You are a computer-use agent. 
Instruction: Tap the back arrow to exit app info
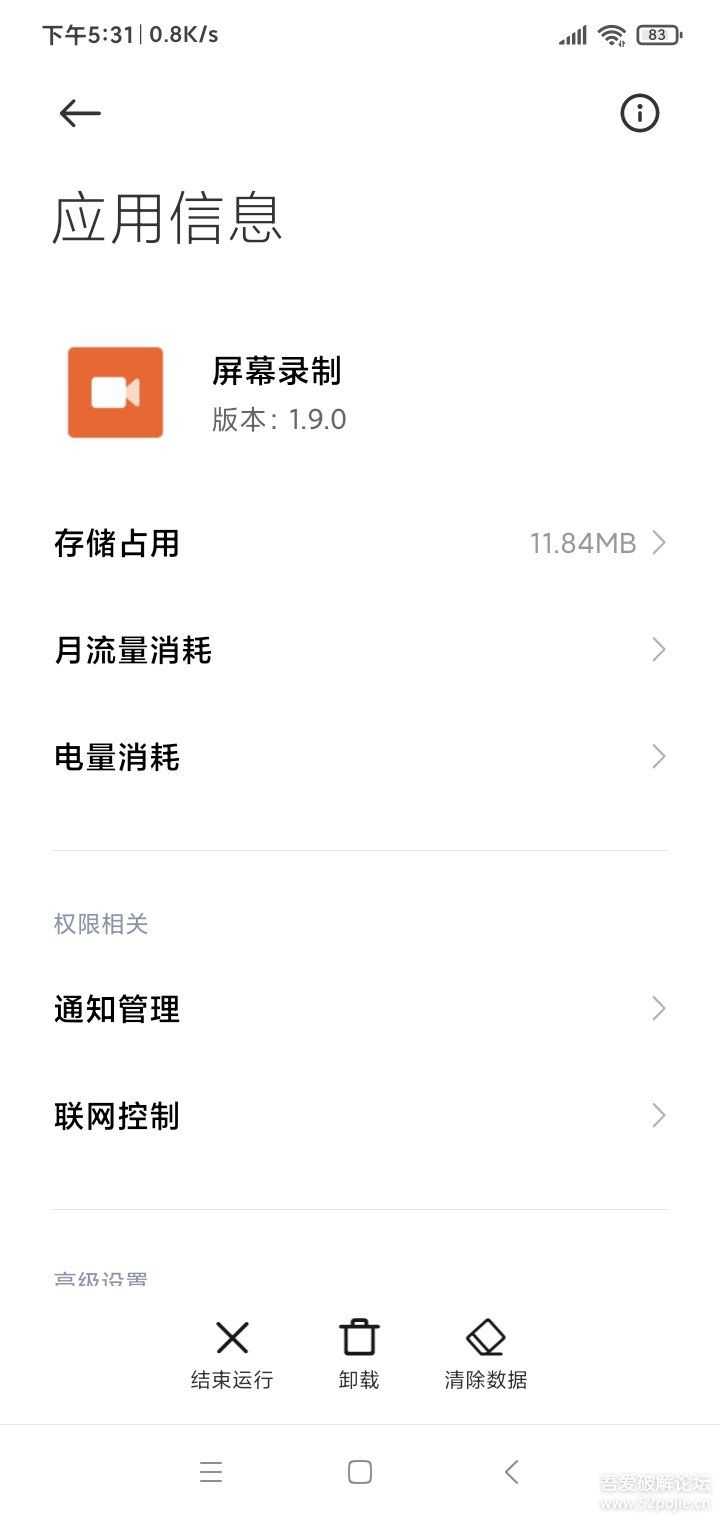(78, 113)
